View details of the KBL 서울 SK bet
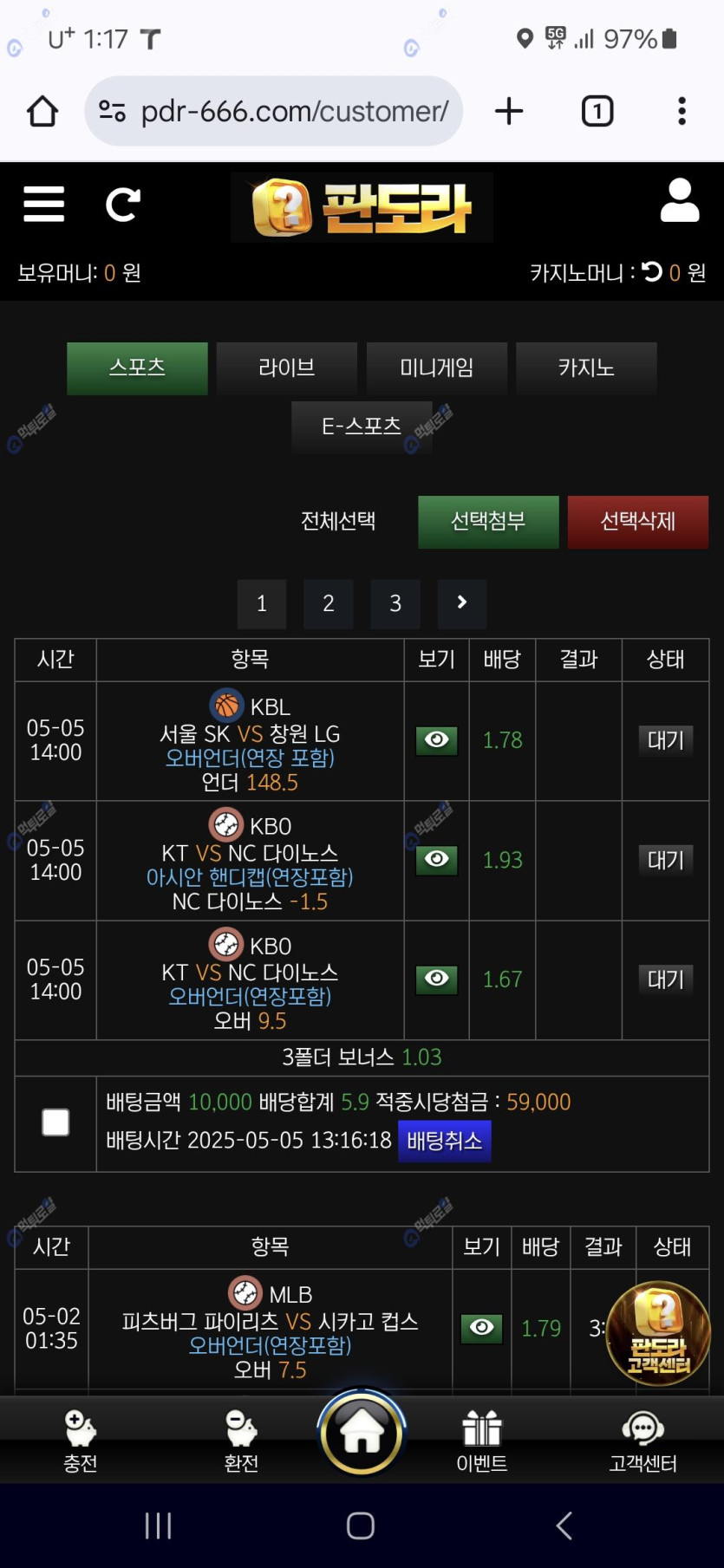724x1568 pixels. point(437,740)
